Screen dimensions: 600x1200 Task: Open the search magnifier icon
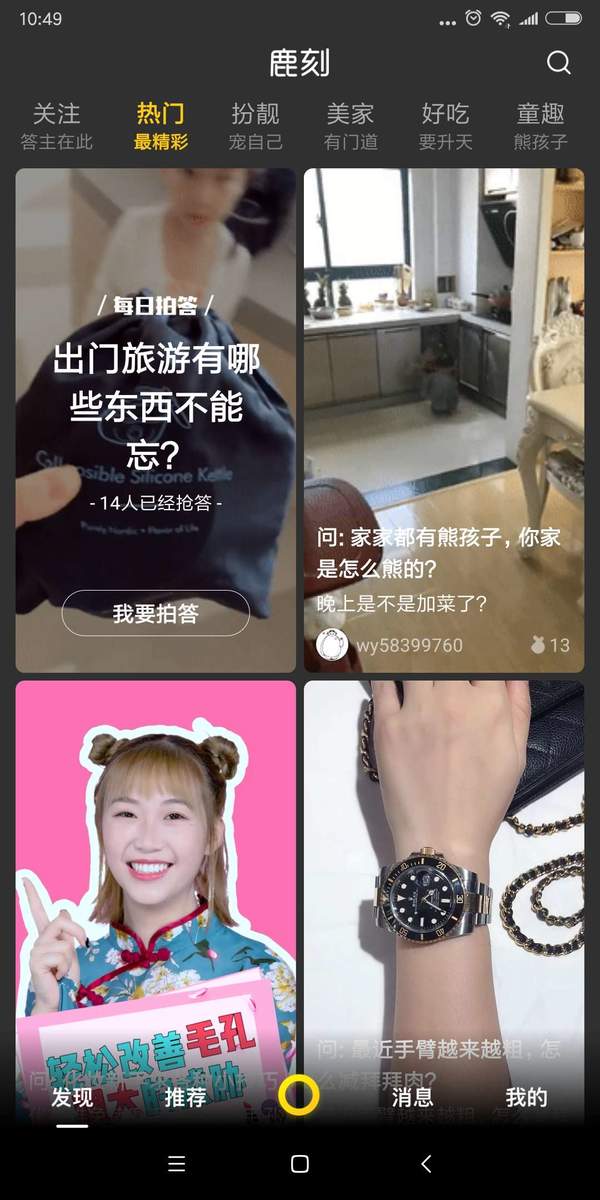558,63
